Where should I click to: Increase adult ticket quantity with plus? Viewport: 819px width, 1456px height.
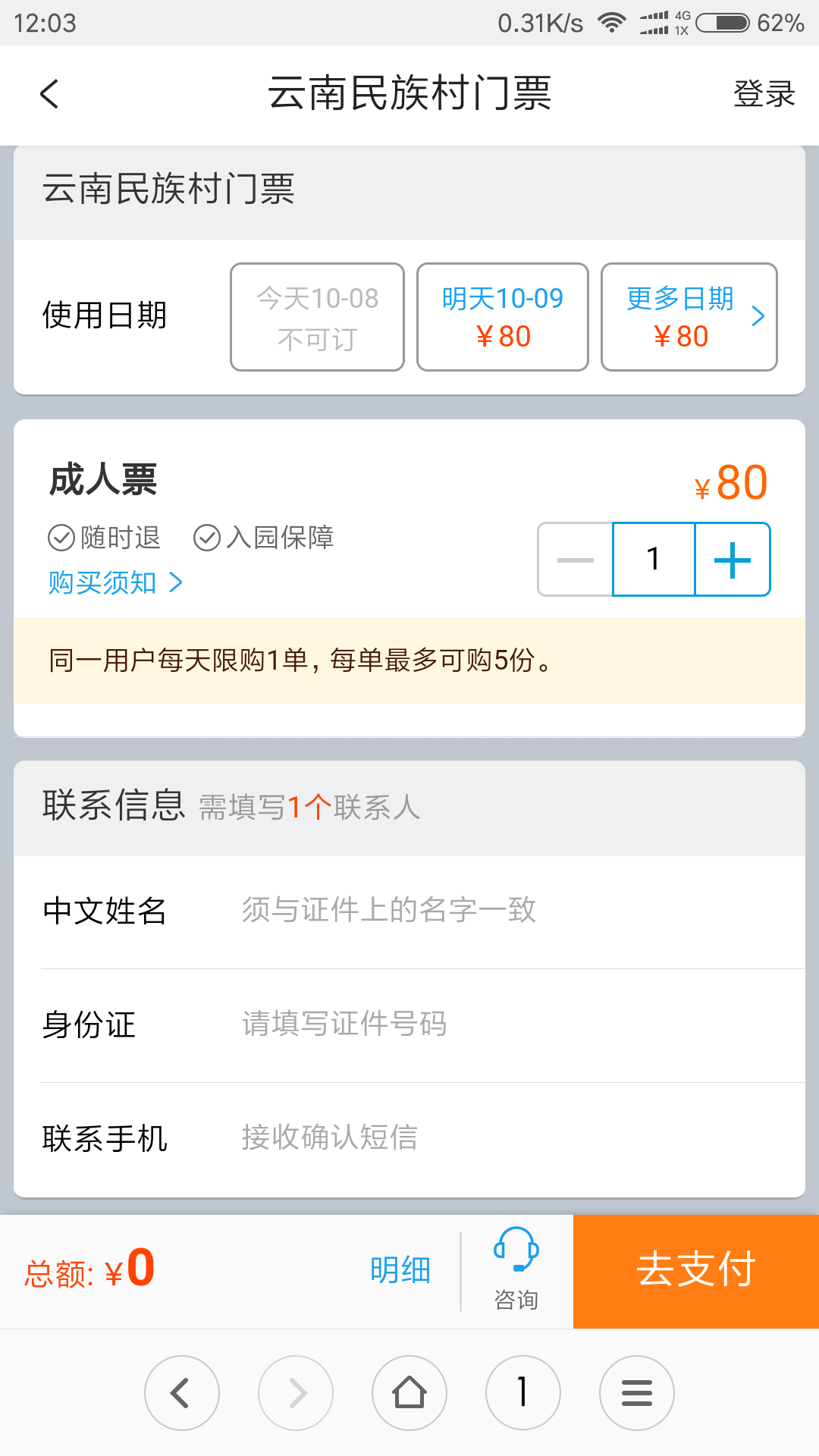point(733,560)
